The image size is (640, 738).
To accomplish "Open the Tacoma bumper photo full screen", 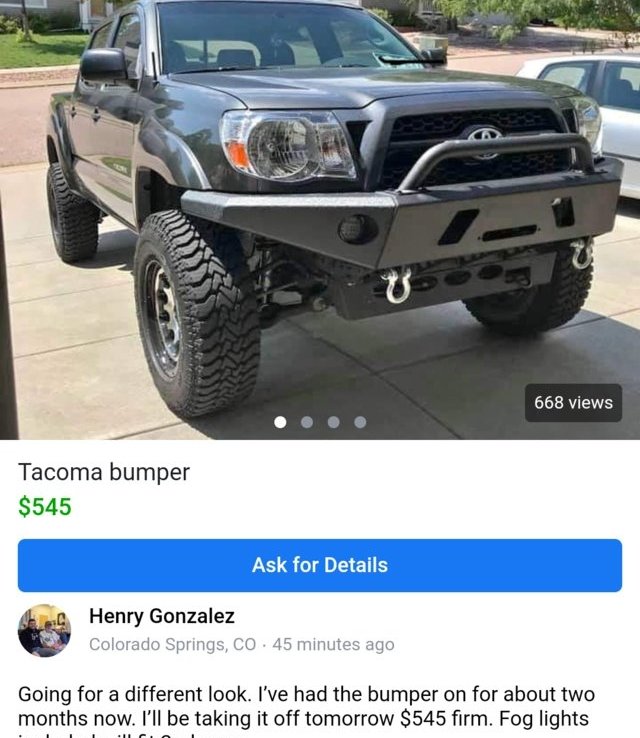I will pos(320,220).
